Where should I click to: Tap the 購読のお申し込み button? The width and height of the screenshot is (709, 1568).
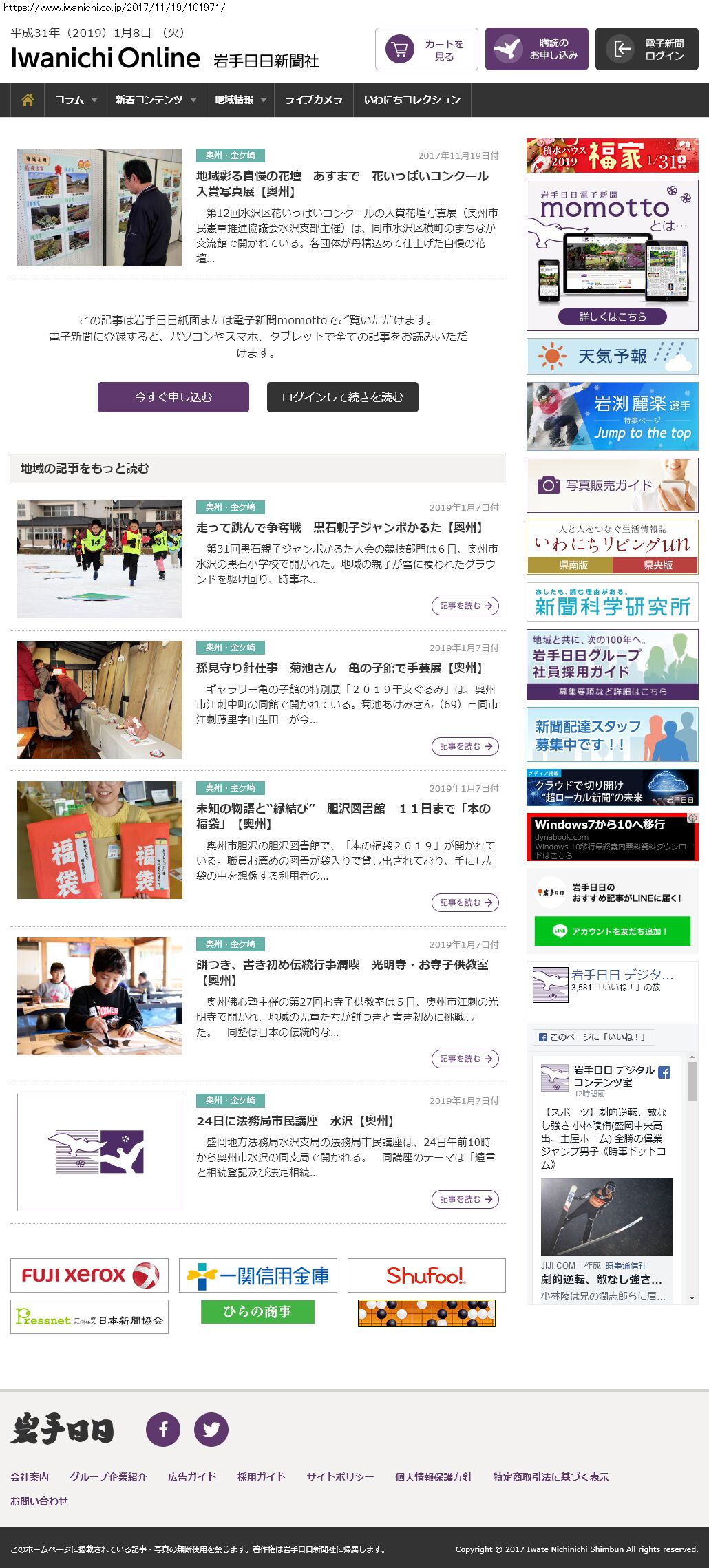pyautogui.click(x=536, y=49)
